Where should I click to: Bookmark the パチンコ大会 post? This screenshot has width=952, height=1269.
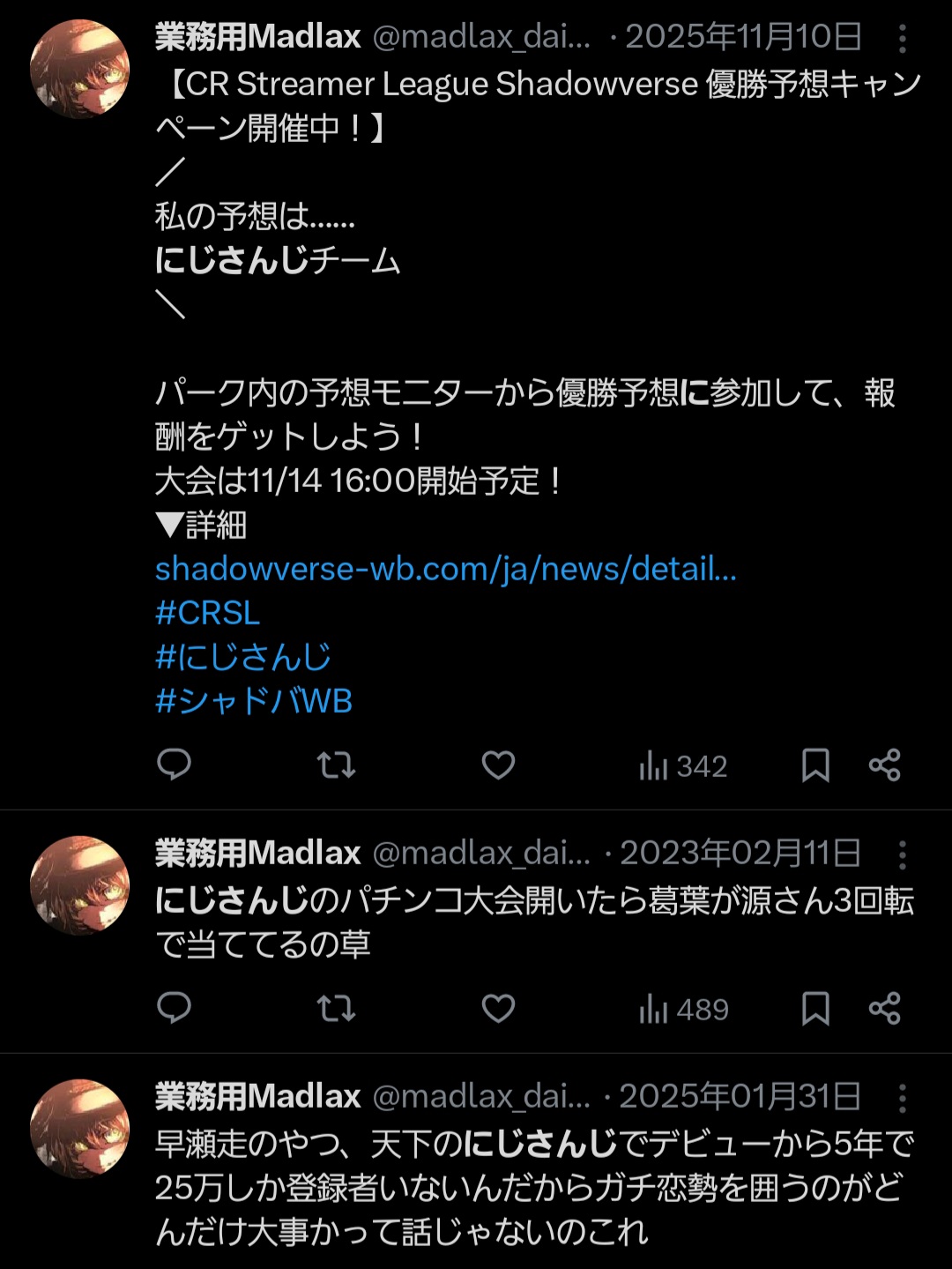pyautogui.click(x=815, y=1008)
